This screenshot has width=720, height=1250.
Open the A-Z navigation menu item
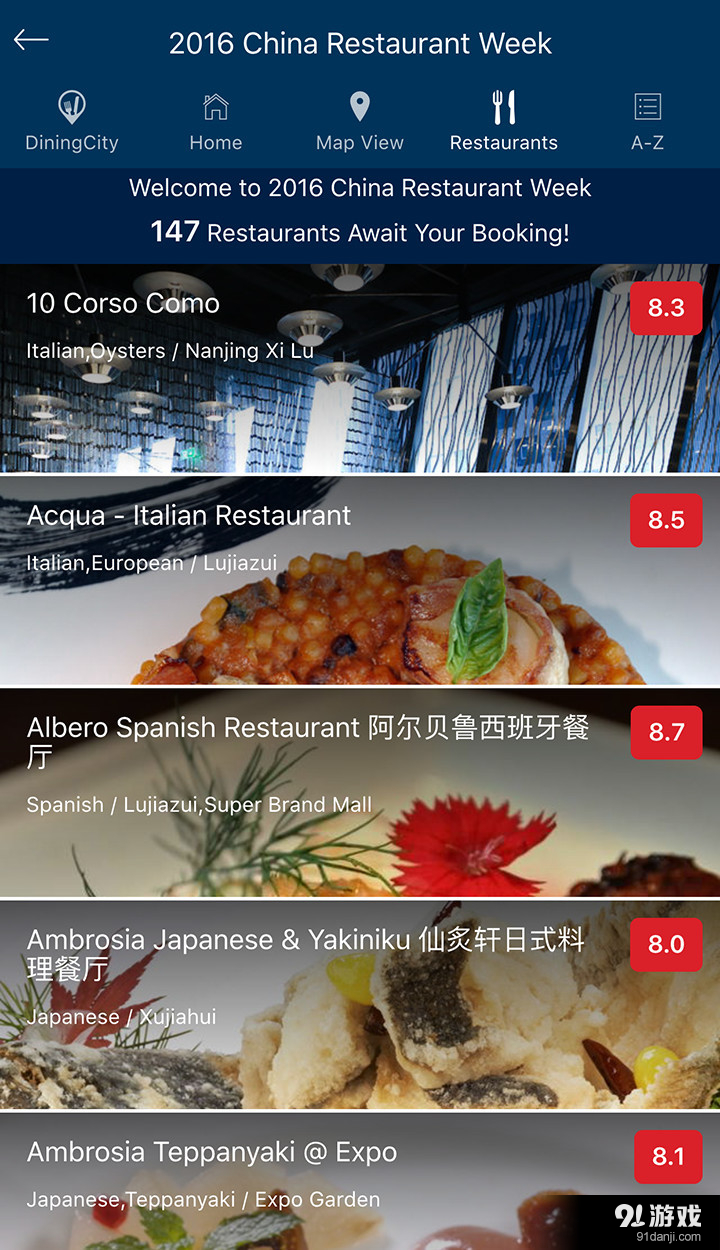647,120
